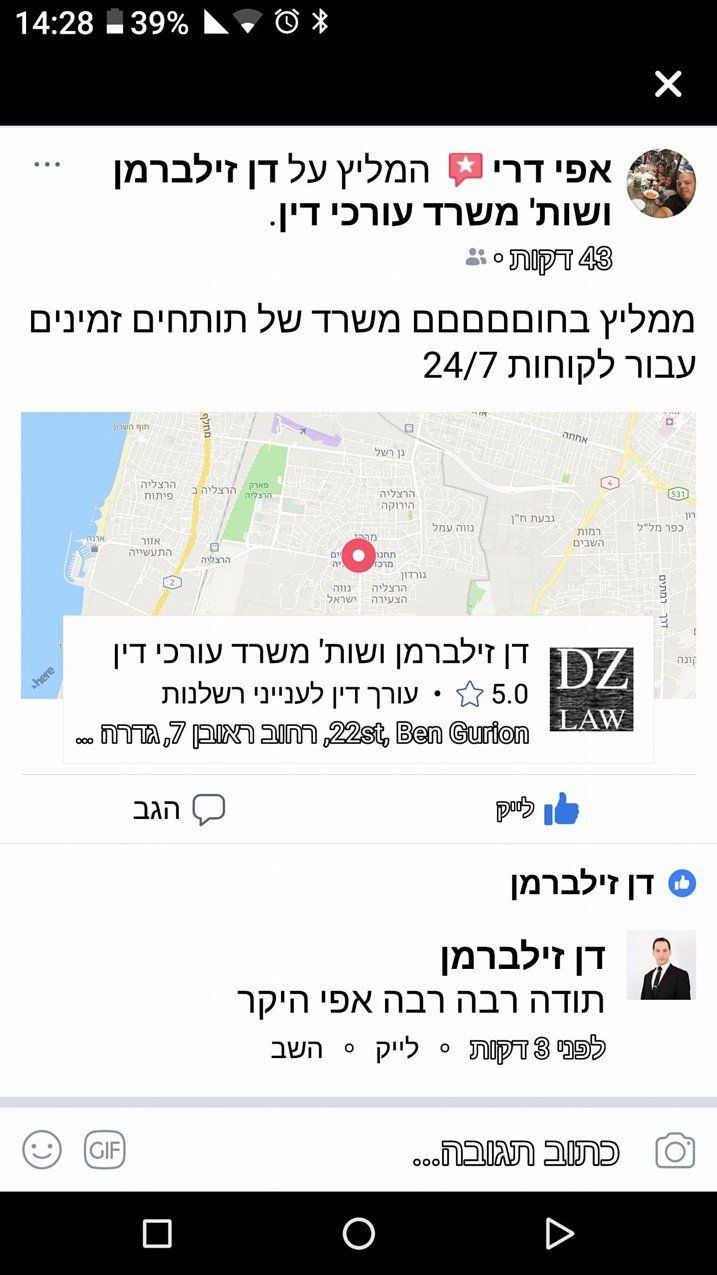Open אפי דרי's profile picture
Viewport: 717px width, 1275px height.
click(x=661, y=184)
